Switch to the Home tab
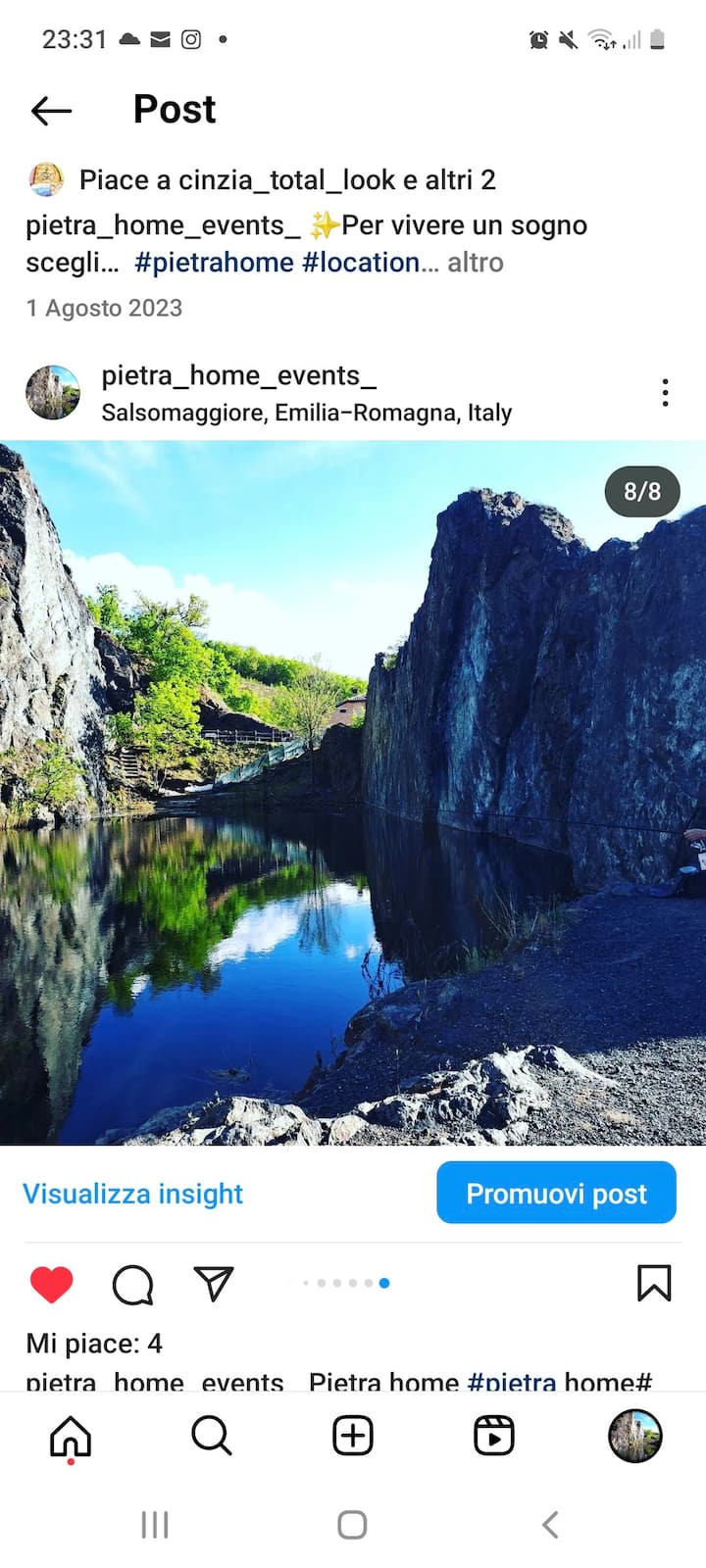Viewport: 706px width, 1568px height. (x=71, y=1437)
